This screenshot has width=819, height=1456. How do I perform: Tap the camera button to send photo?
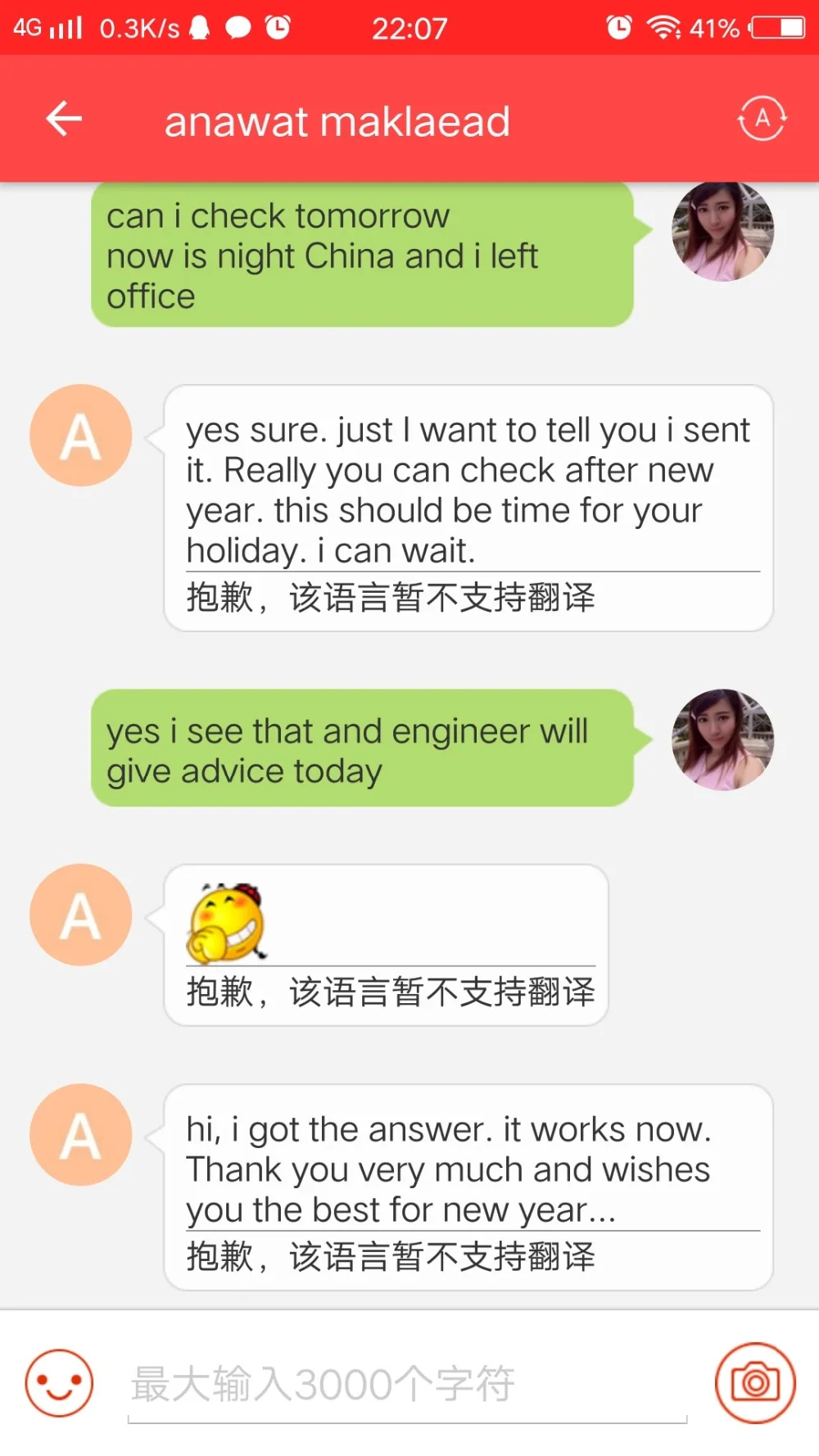754,1383
